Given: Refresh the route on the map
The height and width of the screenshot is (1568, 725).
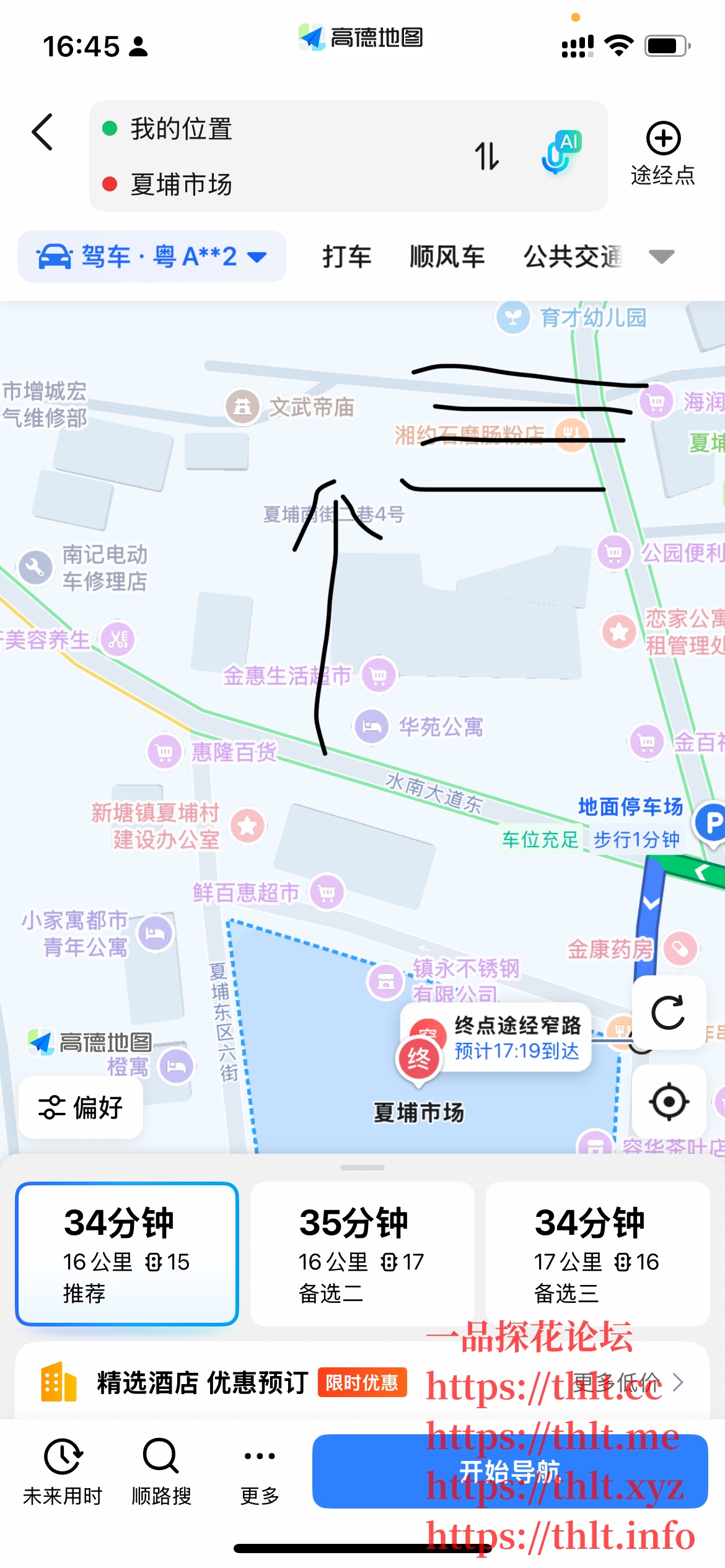Looking at the screenshot, I should [x=668, y=1013].
